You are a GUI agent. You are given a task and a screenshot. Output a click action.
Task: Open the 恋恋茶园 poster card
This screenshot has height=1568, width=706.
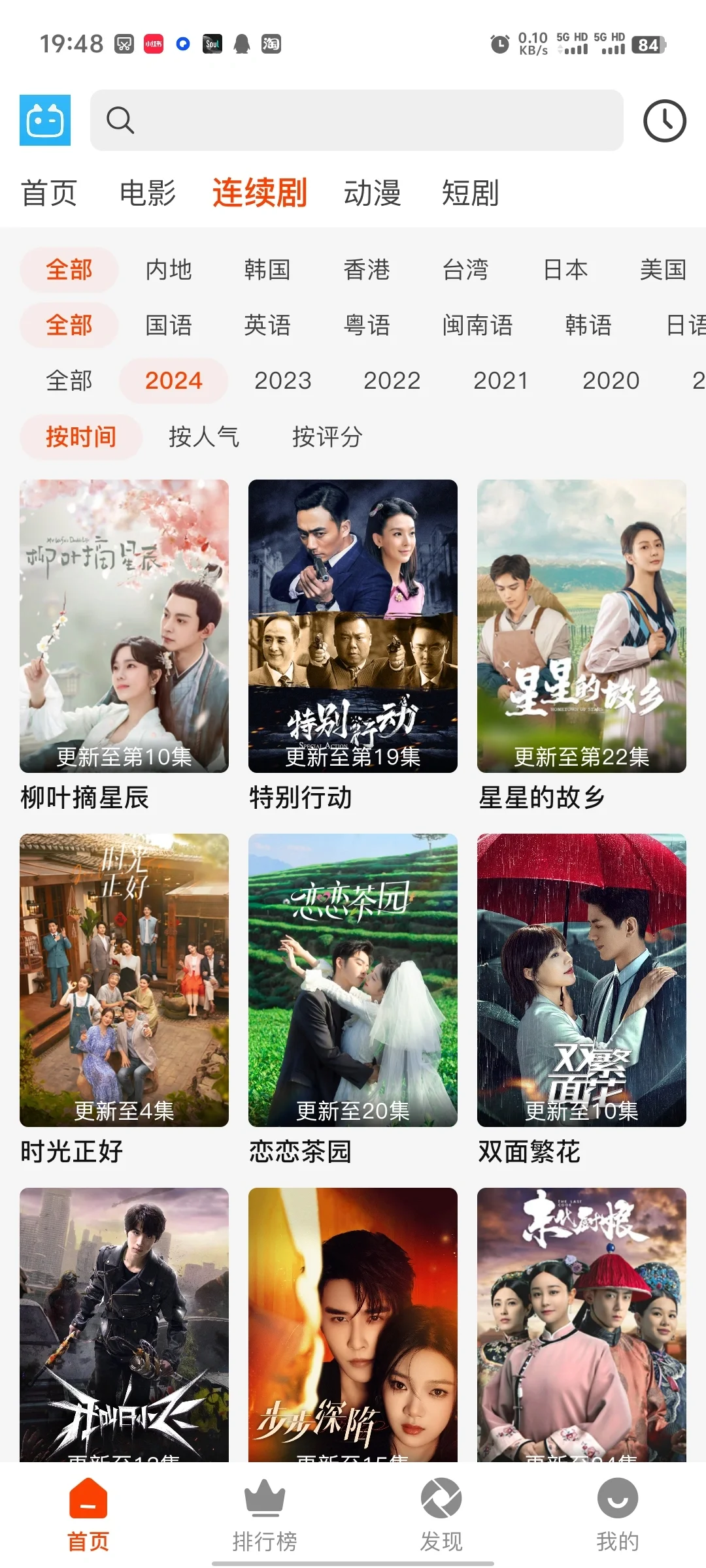point(353,980)
